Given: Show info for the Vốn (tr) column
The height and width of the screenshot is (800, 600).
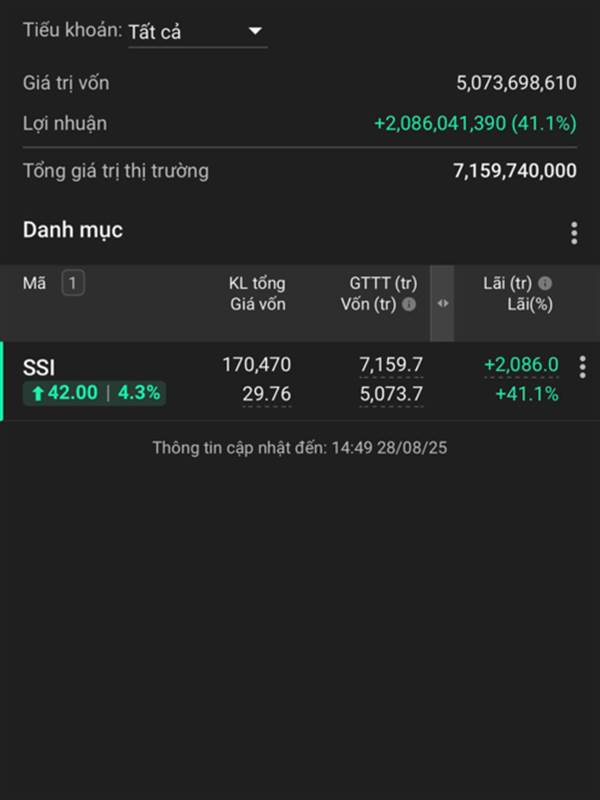Looking at the screenshot, I should (409, 305).
